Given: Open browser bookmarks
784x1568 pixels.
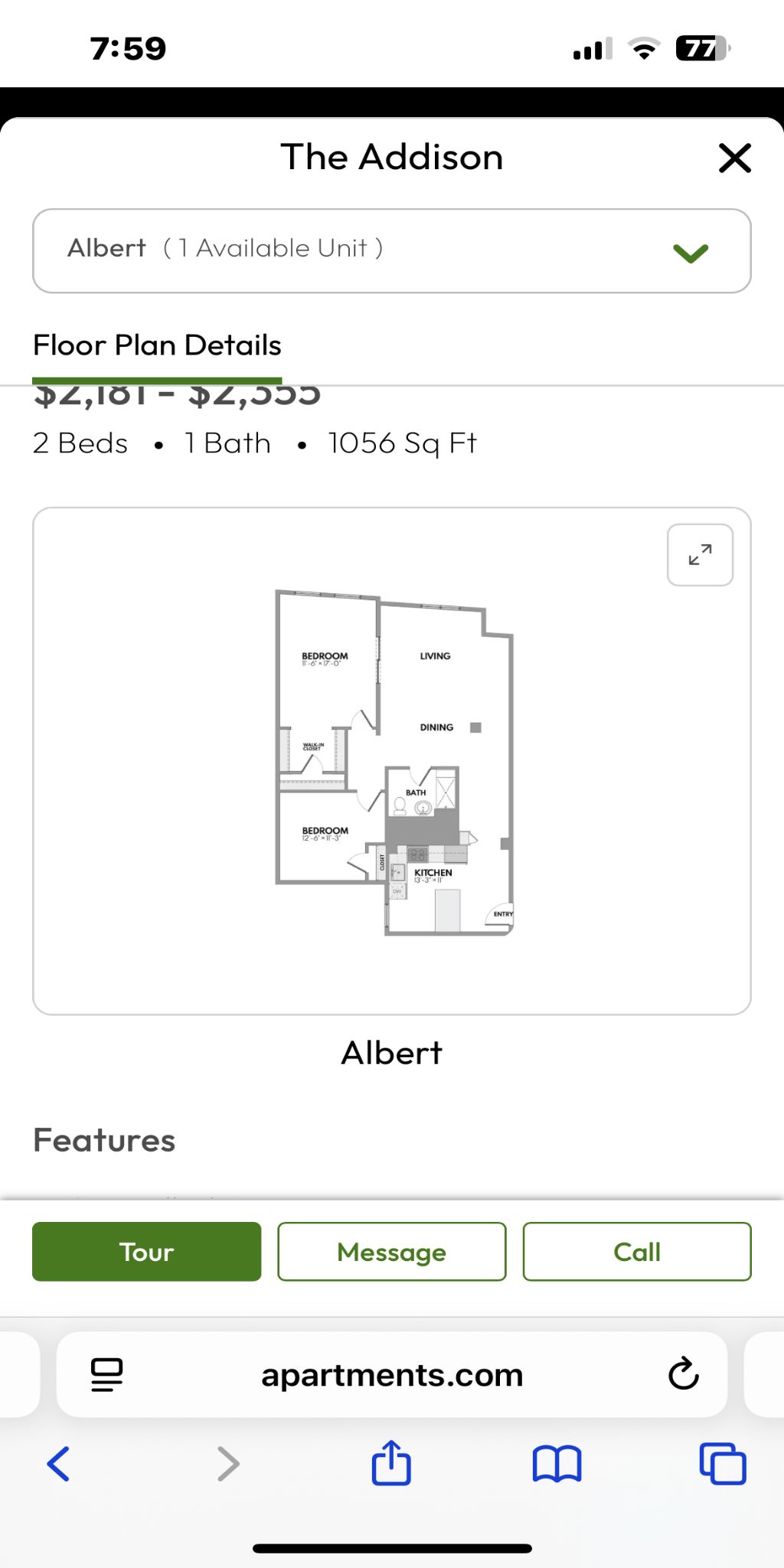Looking at the screenshot, I should (x=557, y=1464).
